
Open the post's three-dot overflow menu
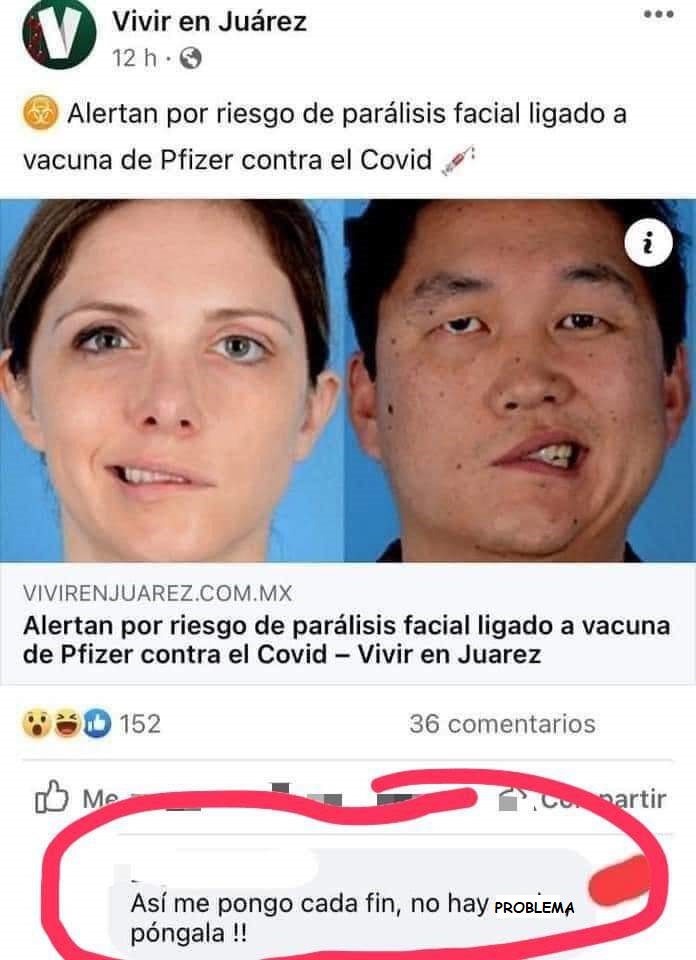[x=658, y=15]
